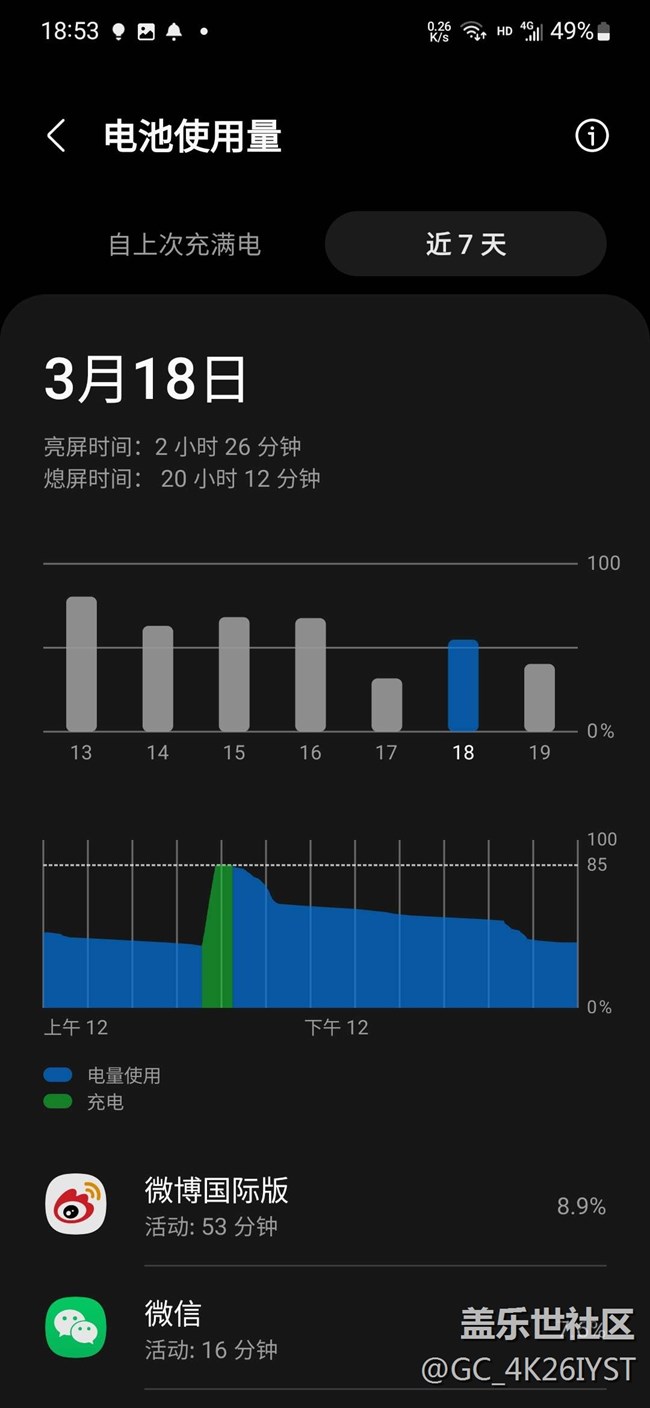650x1408 pixels.
Task: Choose the bar for day 17
Action: coord(387,705)
